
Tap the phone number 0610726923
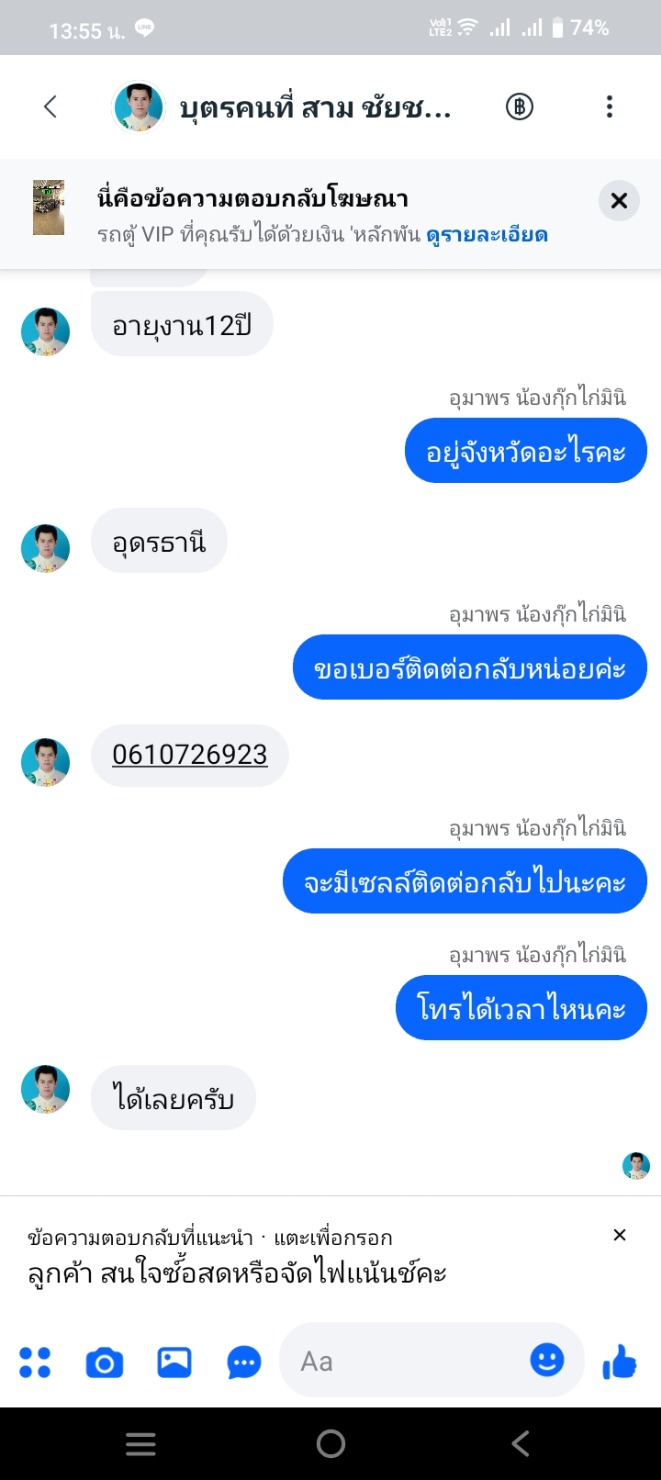[190, 755]
